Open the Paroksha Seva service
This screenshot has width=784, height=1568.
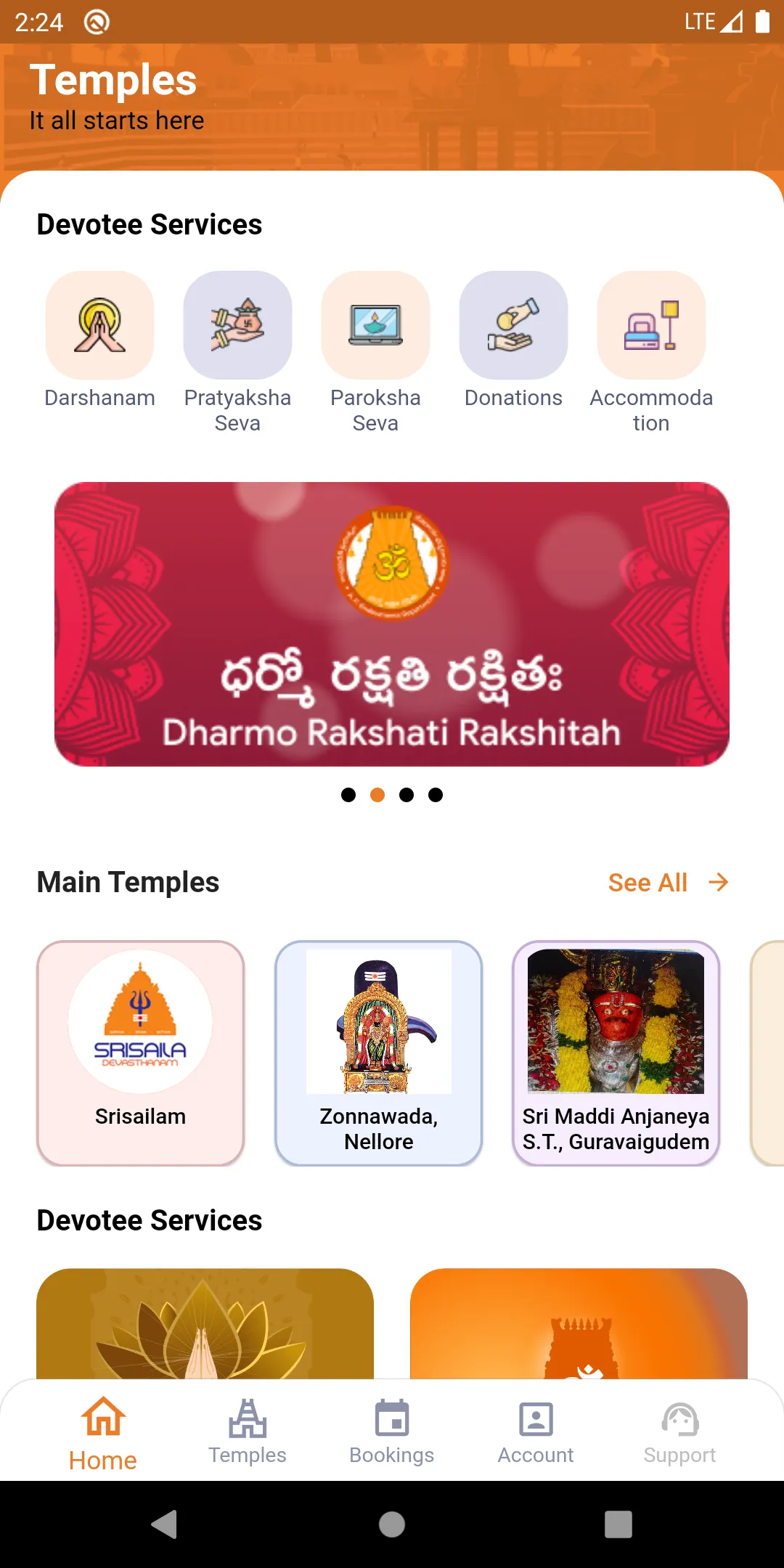pyautogui.click(x=375, y=324)
